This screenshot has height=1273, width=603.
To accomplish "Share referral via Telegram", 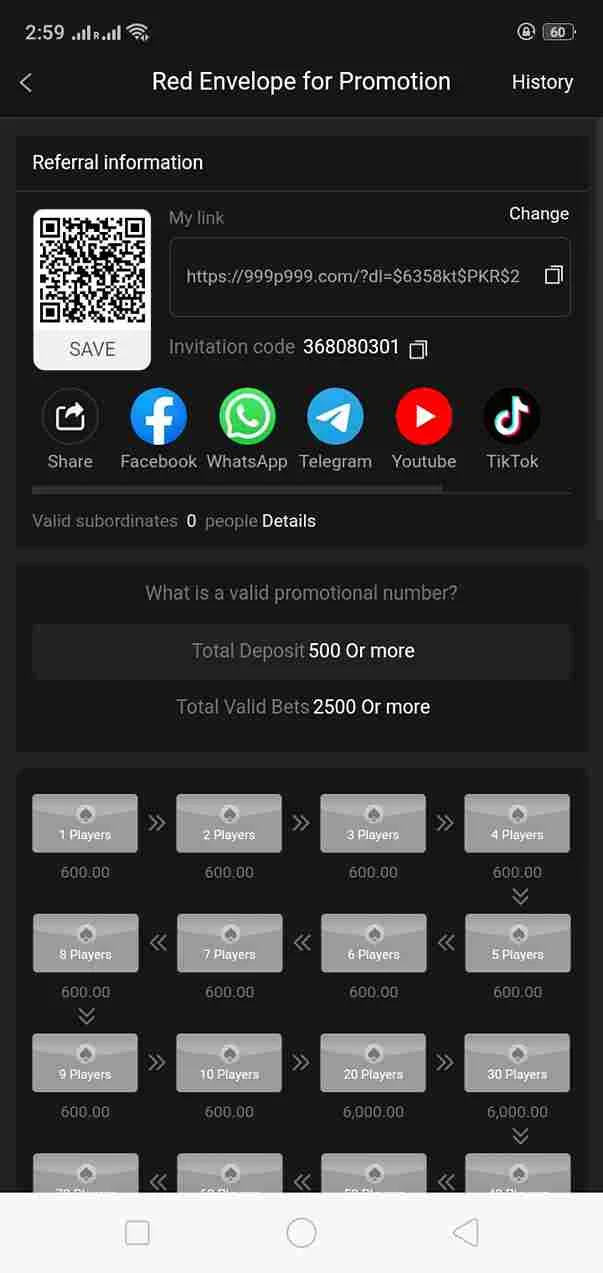I will click(x=335, y=417).
